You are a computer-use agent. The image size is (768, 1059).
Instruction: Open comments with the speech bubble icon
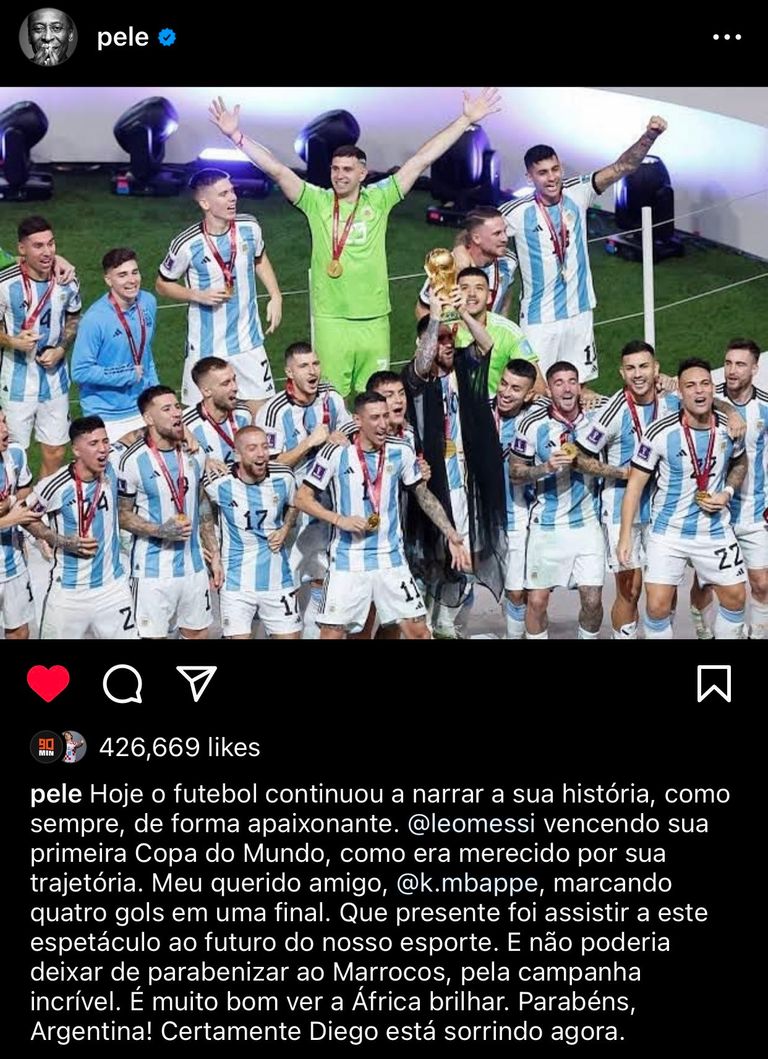click(x=122, y=684)
